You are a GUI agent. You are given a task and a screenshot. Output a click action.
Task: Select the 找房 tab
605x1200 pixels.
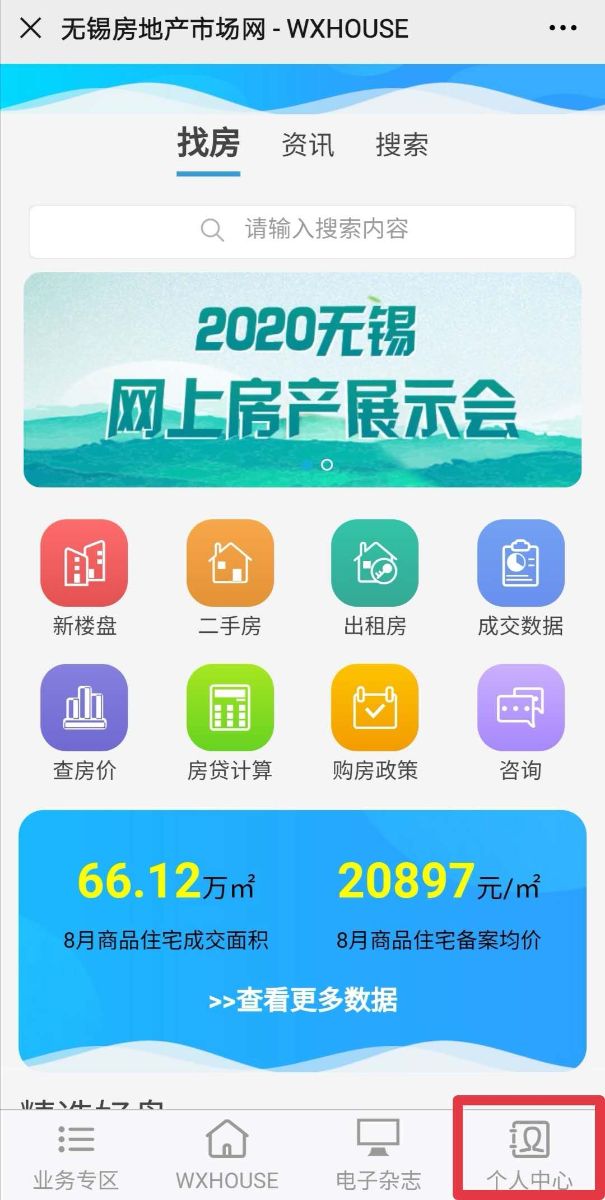[208, 143]
